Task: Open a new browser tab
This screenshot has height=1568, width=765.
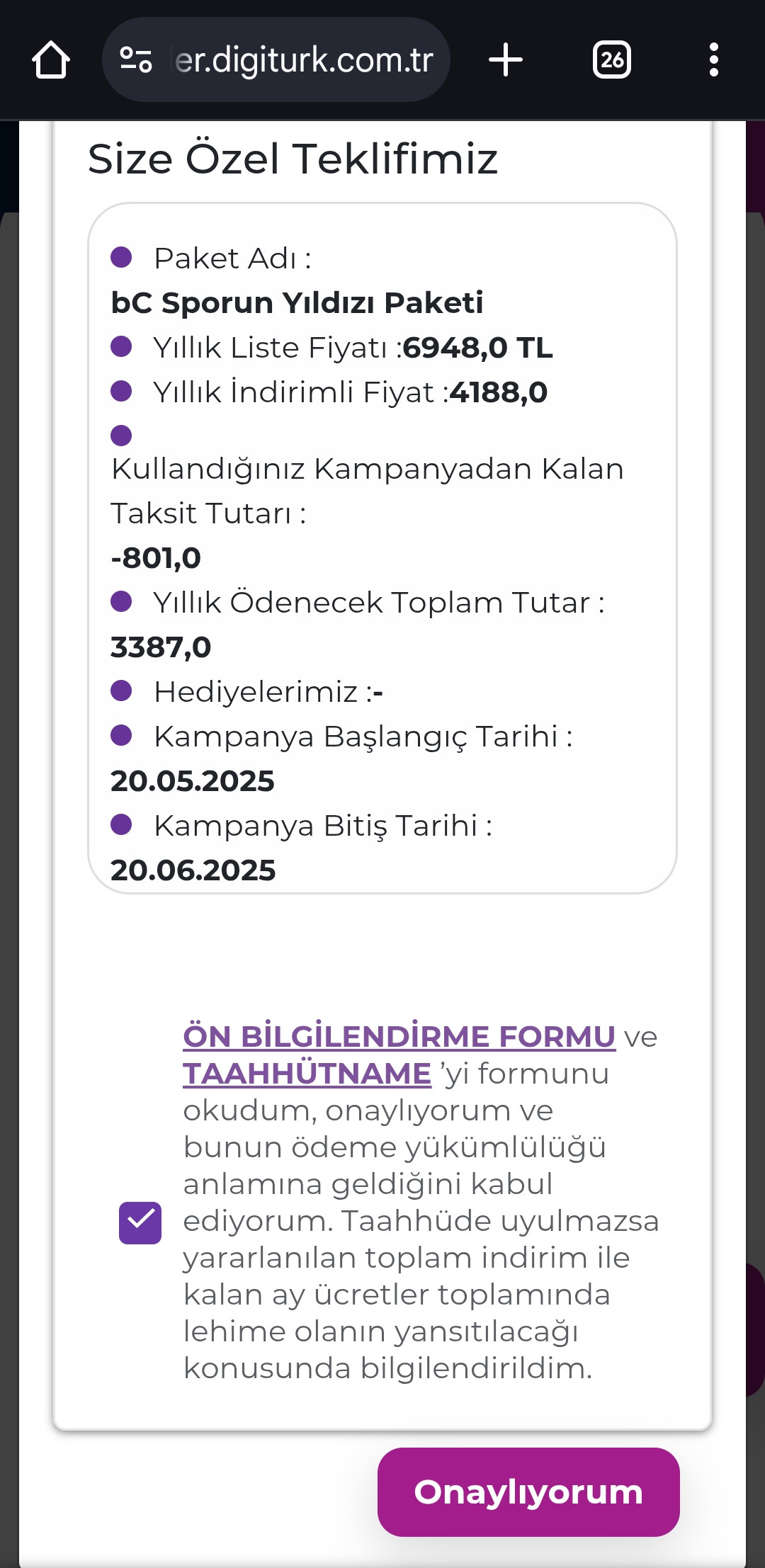Action: (x=506, y=59)
